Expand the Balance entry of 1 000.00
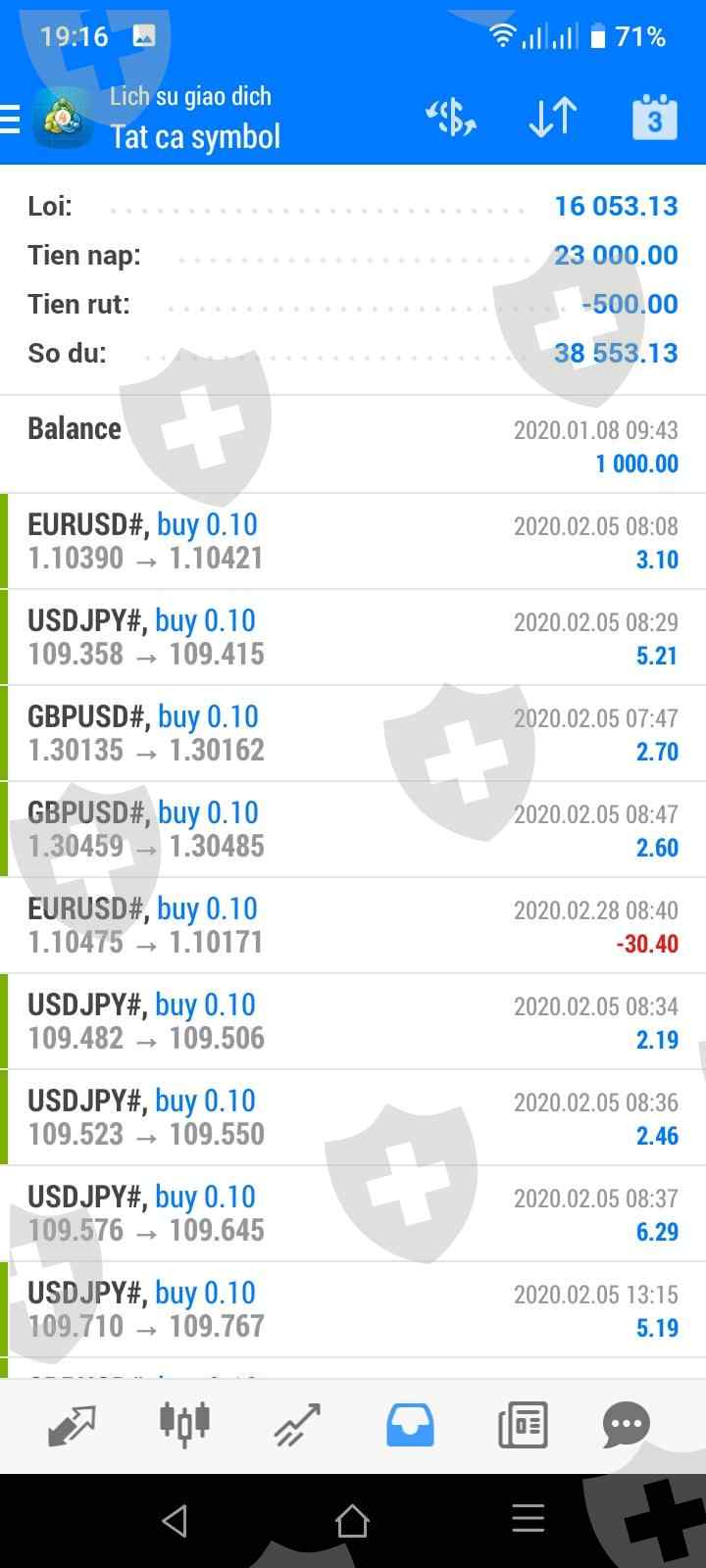Viewport: 706px width, 1568px height. pos(353,445)
